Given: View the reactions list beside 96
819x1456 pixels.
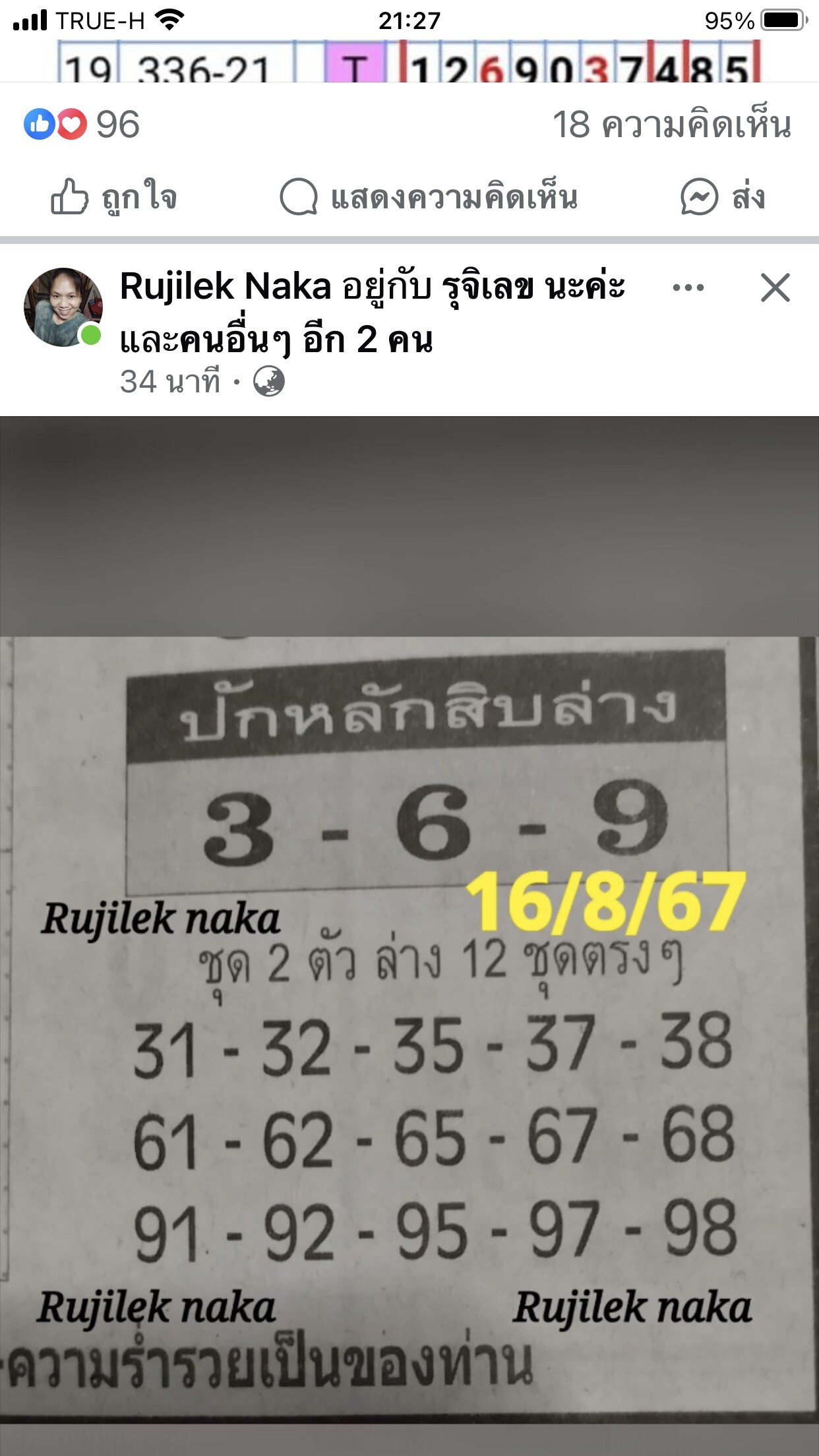Looking at the screenshot, I should click(82, 125).
